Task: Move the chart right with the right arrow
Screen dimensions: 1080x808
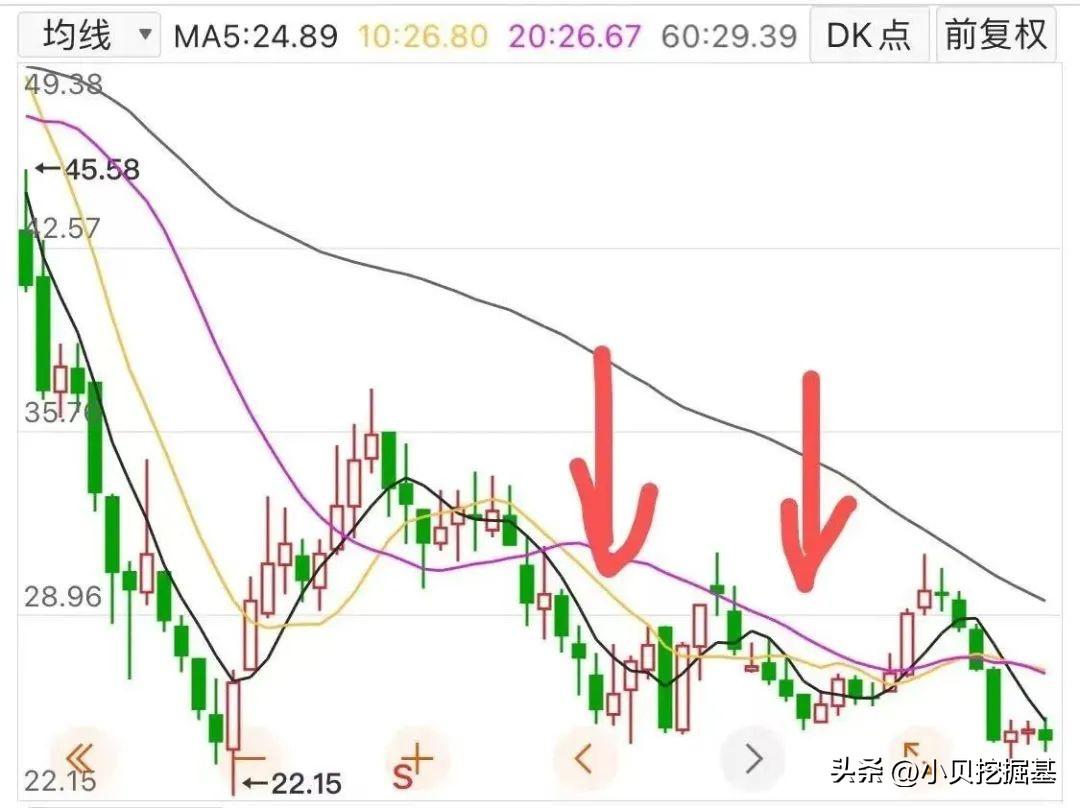Action: (753, 758)
